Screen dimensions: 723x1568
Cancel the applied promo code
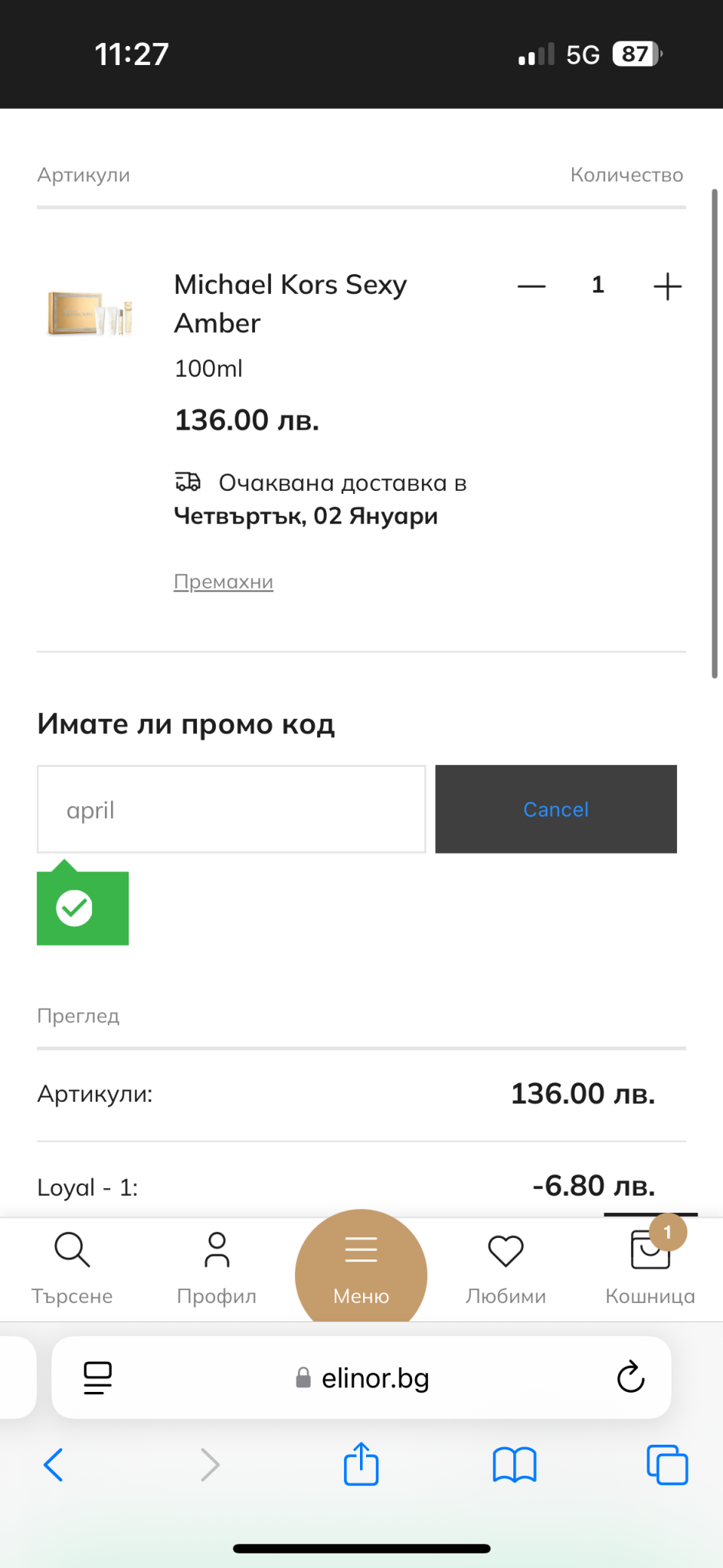(x=556, y=809)
